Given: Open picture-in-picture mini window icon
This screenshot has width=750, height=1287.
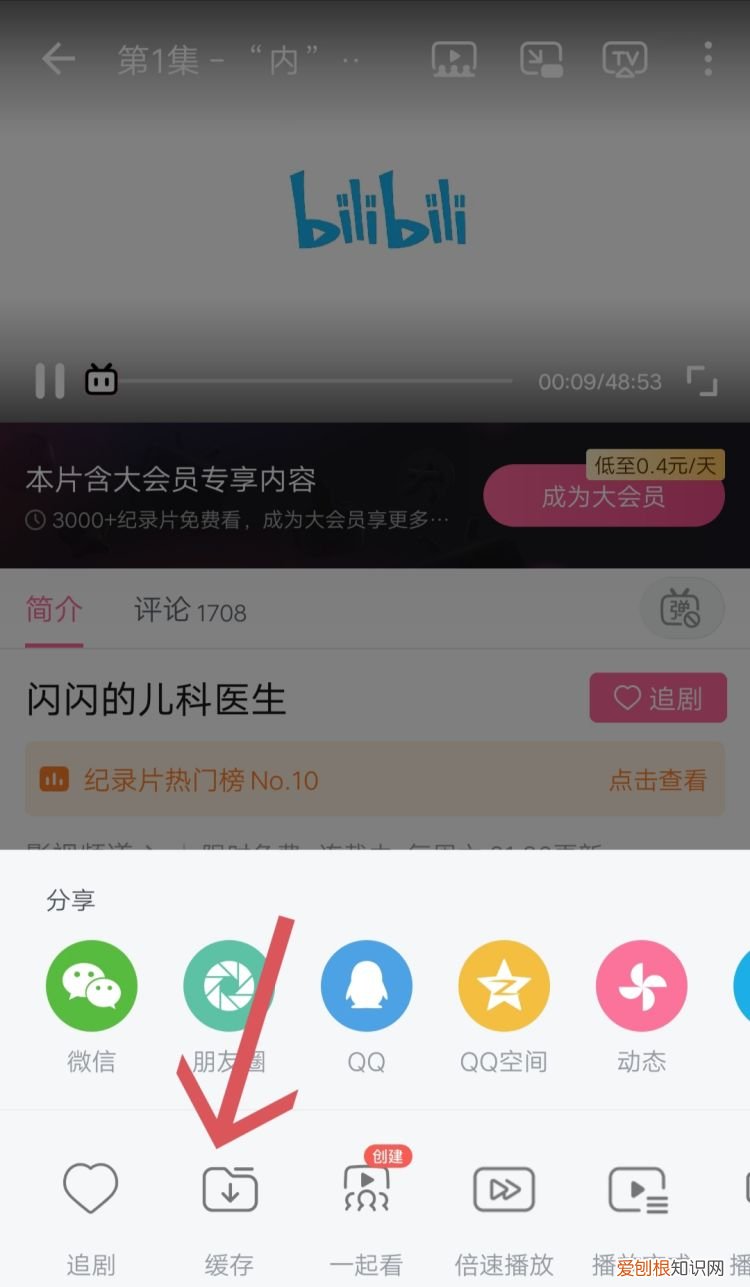Looking at the screenshot, I should click(x=540, y=58).
